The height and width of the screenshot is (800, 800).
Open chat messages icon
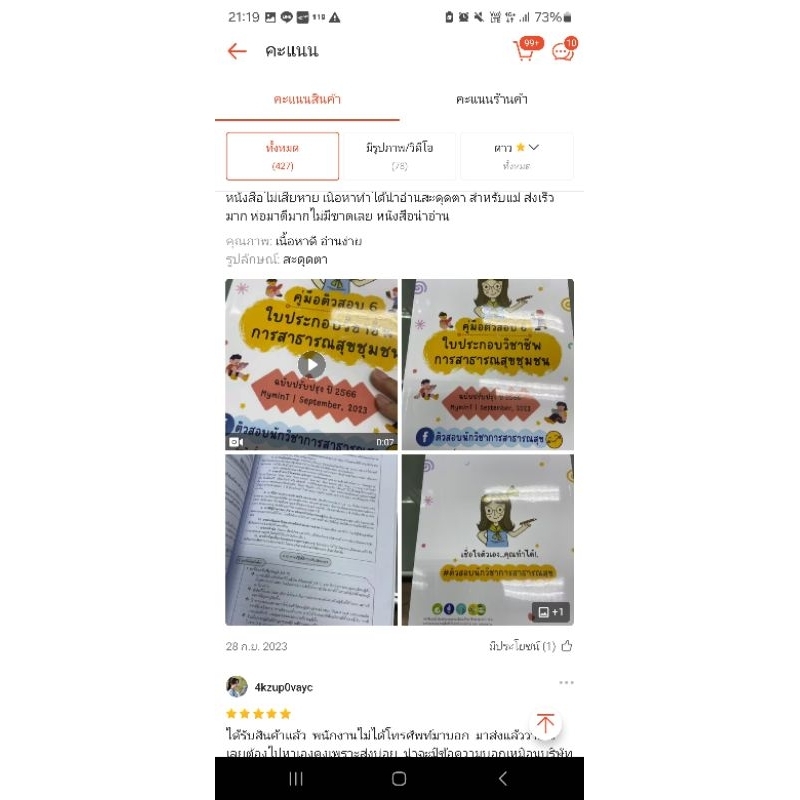click(x=563, y=51)
